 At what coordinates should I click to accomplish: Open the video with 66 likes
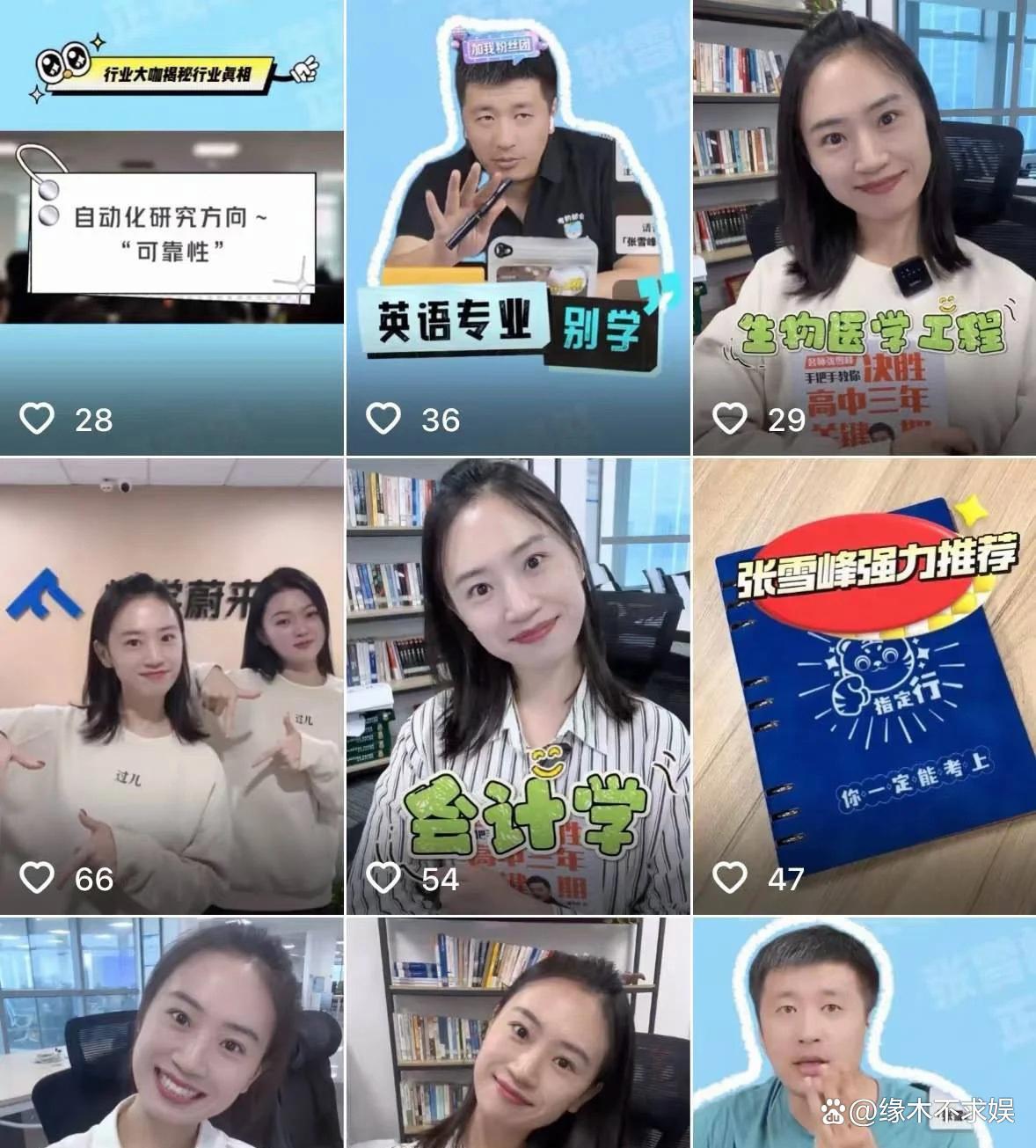[x=171, y=686]
